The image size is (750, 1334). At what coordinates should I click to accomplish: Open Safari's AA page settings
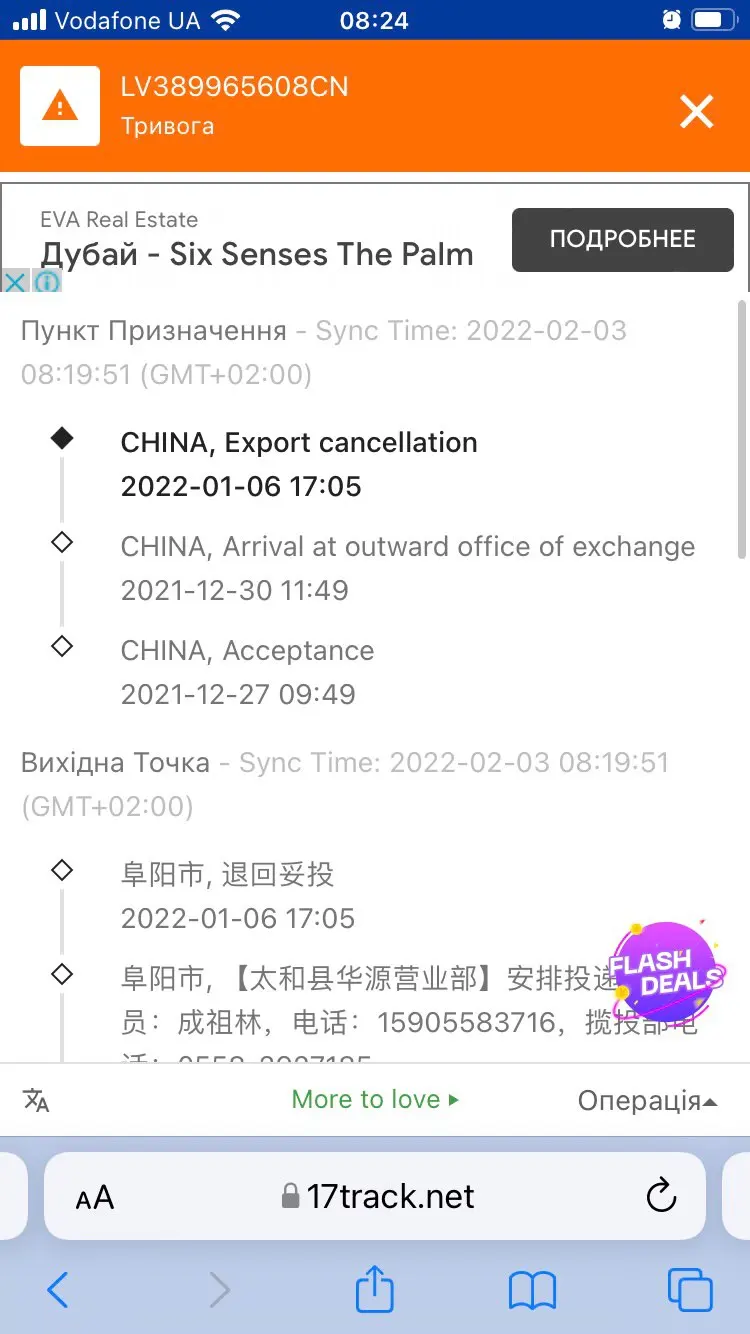coord(95,1197)
